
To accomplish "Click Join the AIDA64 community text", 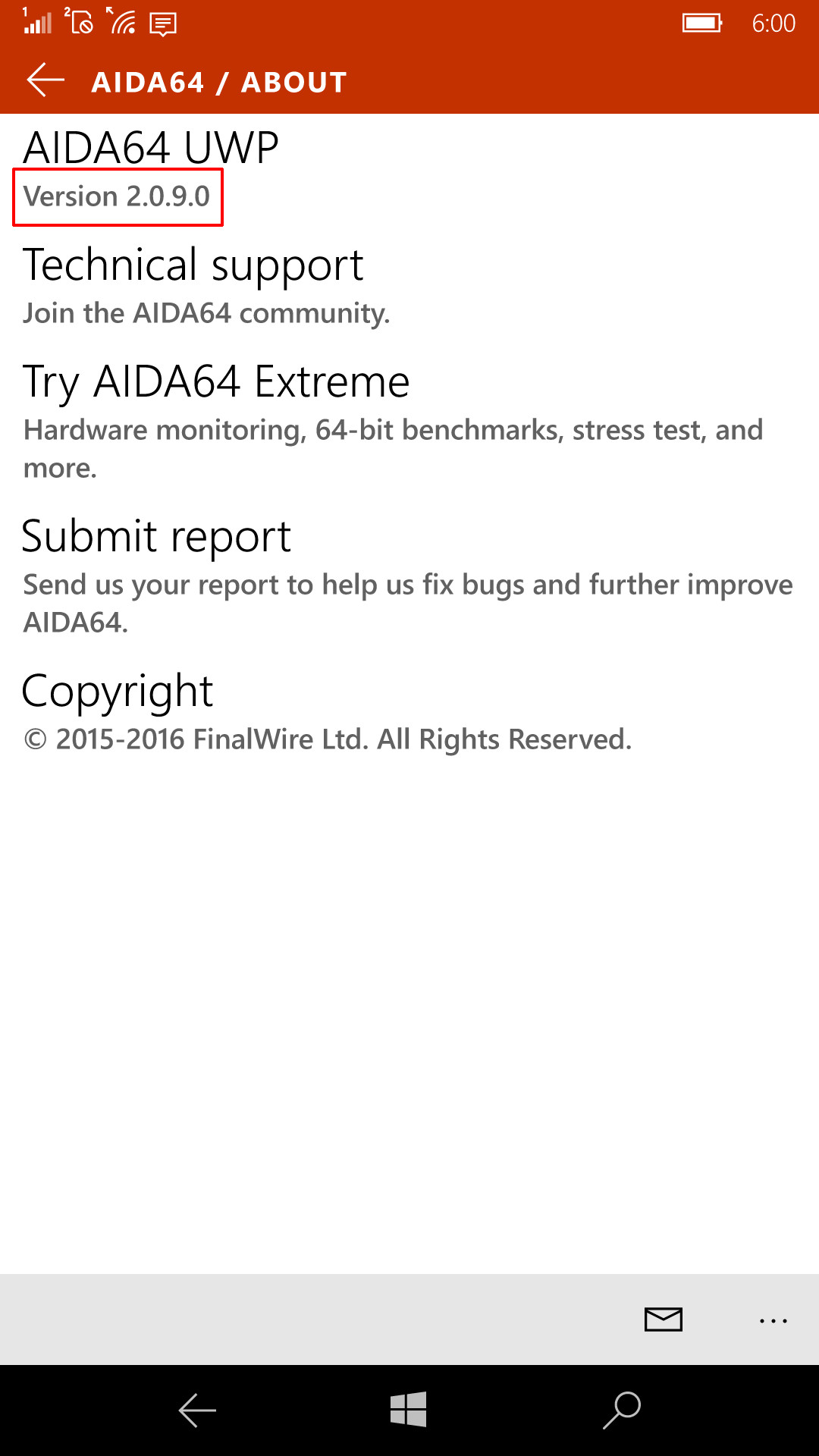I will 206,312.
